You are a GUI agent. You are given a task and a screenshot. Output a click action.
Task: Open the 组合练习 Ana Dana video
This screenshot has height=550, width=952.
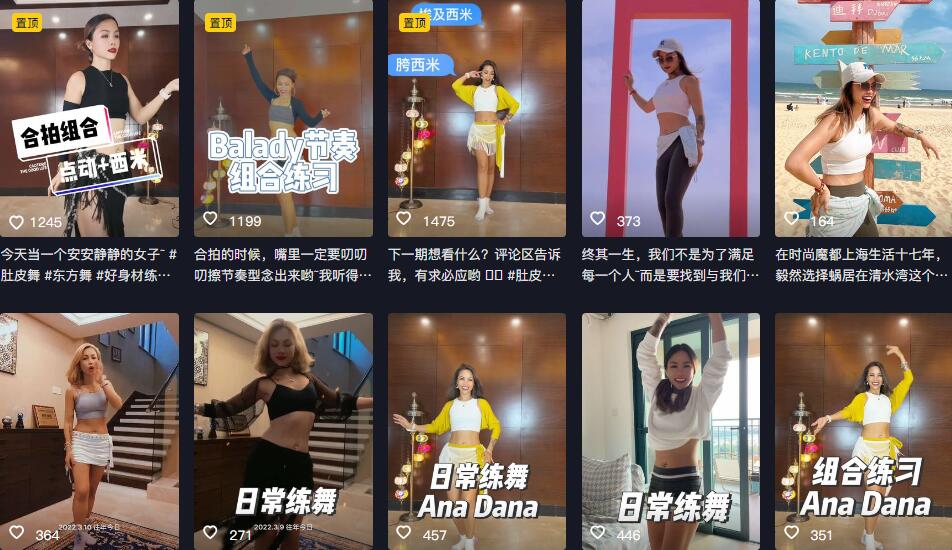click(863, 430)
